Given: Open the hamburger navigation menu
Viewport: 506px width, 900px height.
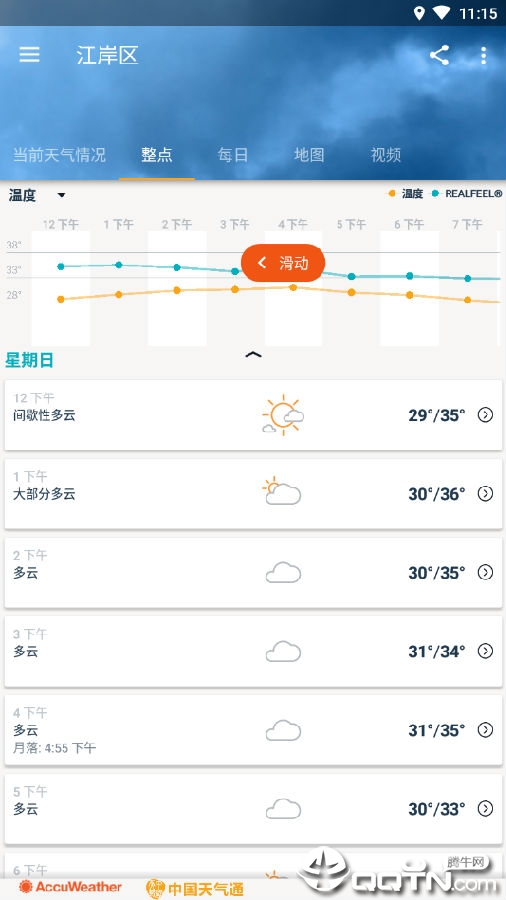Looking at the screenshot, I should tap(29, 55).
